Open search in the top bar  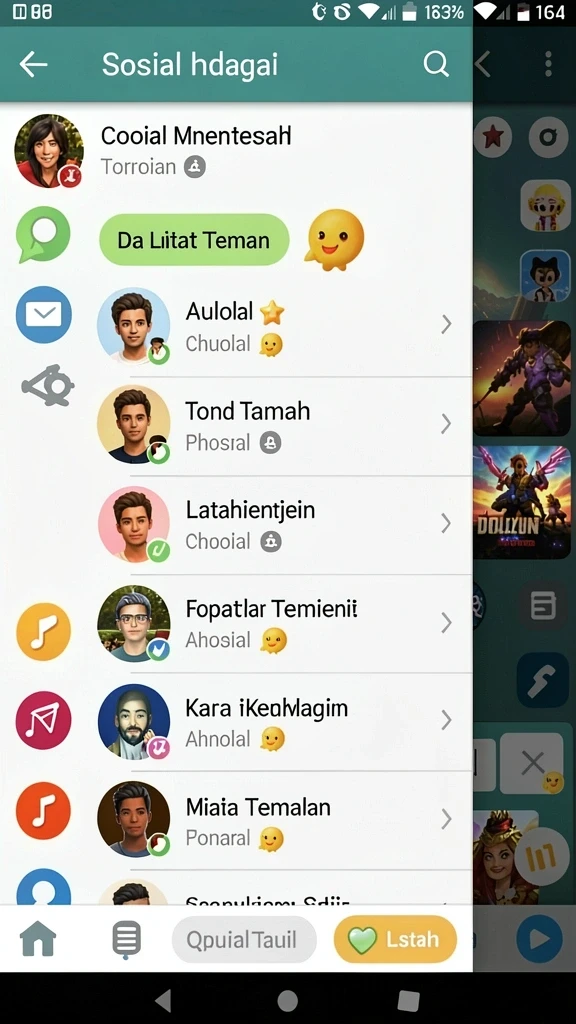click(436, 64)
